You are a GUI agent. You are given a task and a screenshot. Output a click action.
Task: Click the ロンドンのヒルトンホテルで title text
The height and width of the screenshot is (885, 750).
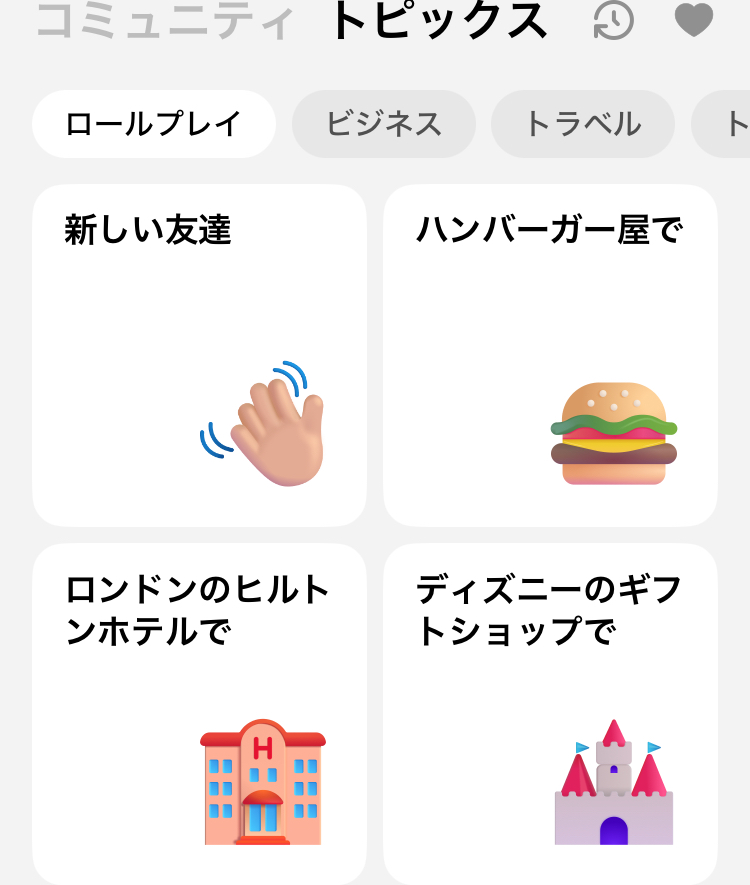tap(197, 607)
